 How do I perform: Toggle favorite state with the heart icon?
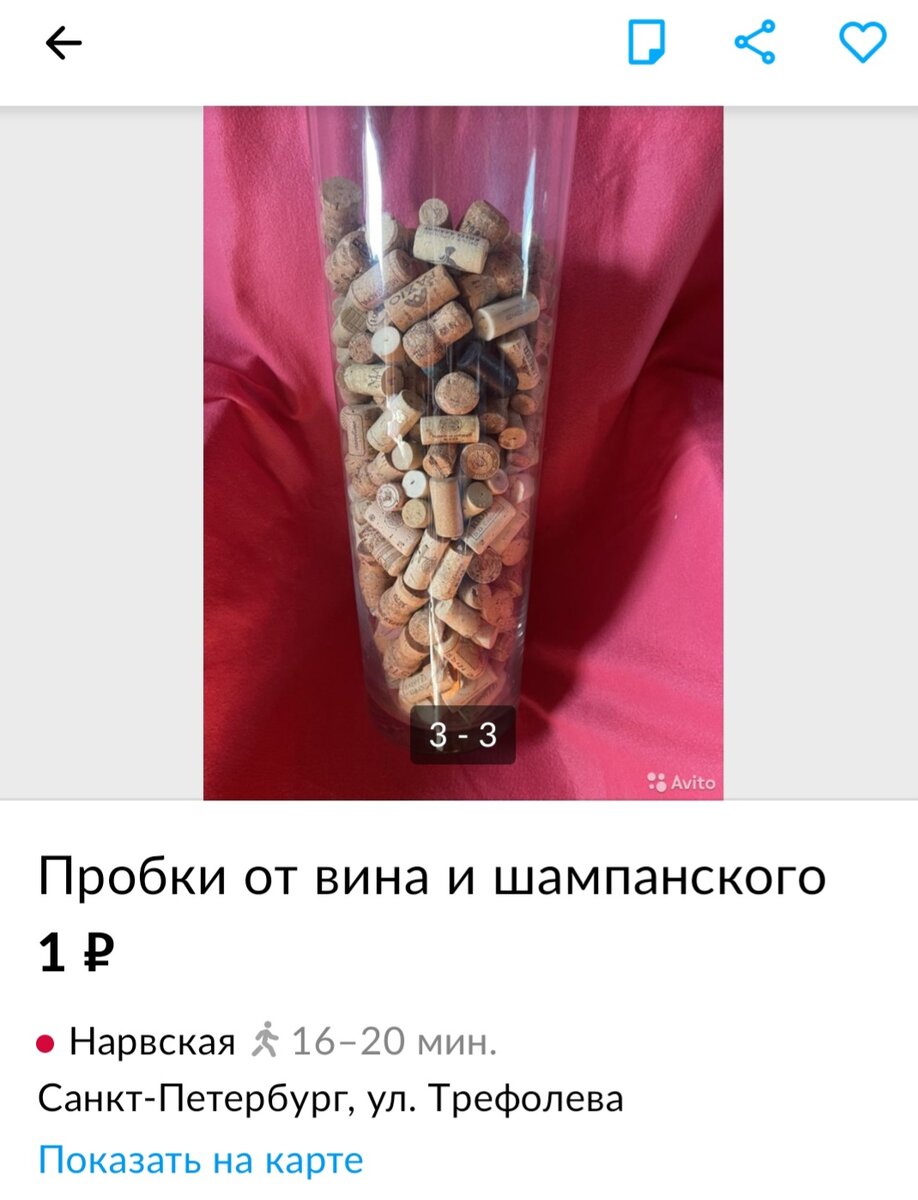click(862, 42)
